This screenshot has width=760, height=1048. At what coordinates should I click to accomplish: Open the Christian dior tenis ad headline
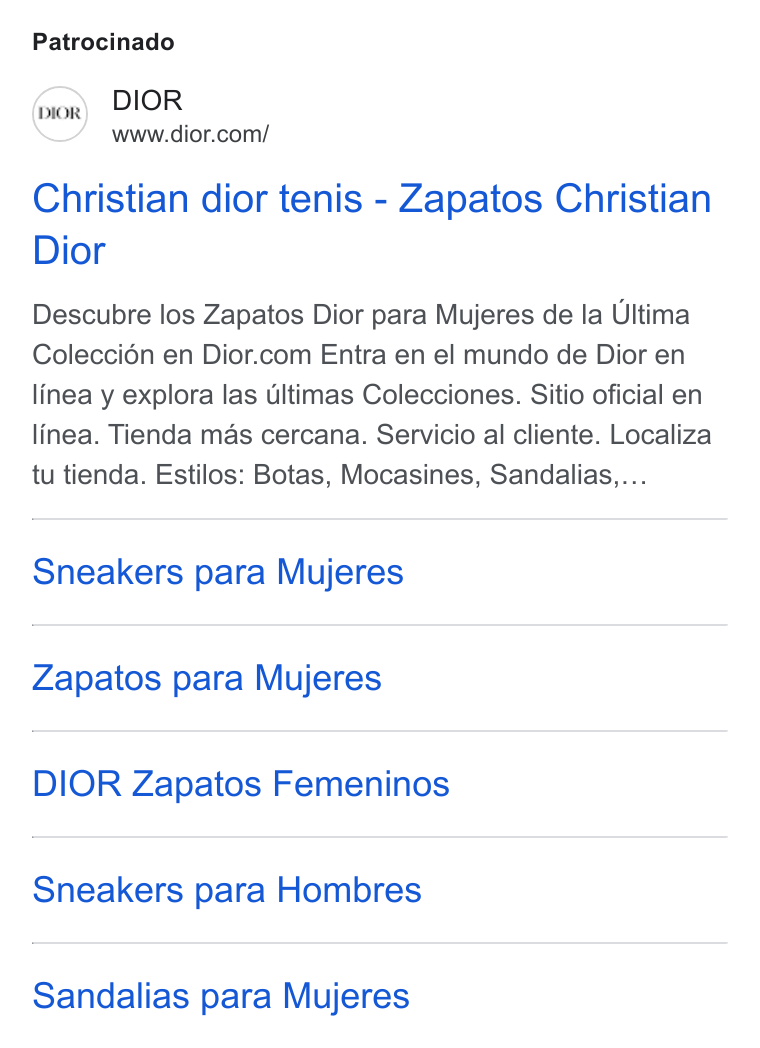[372, 225]
